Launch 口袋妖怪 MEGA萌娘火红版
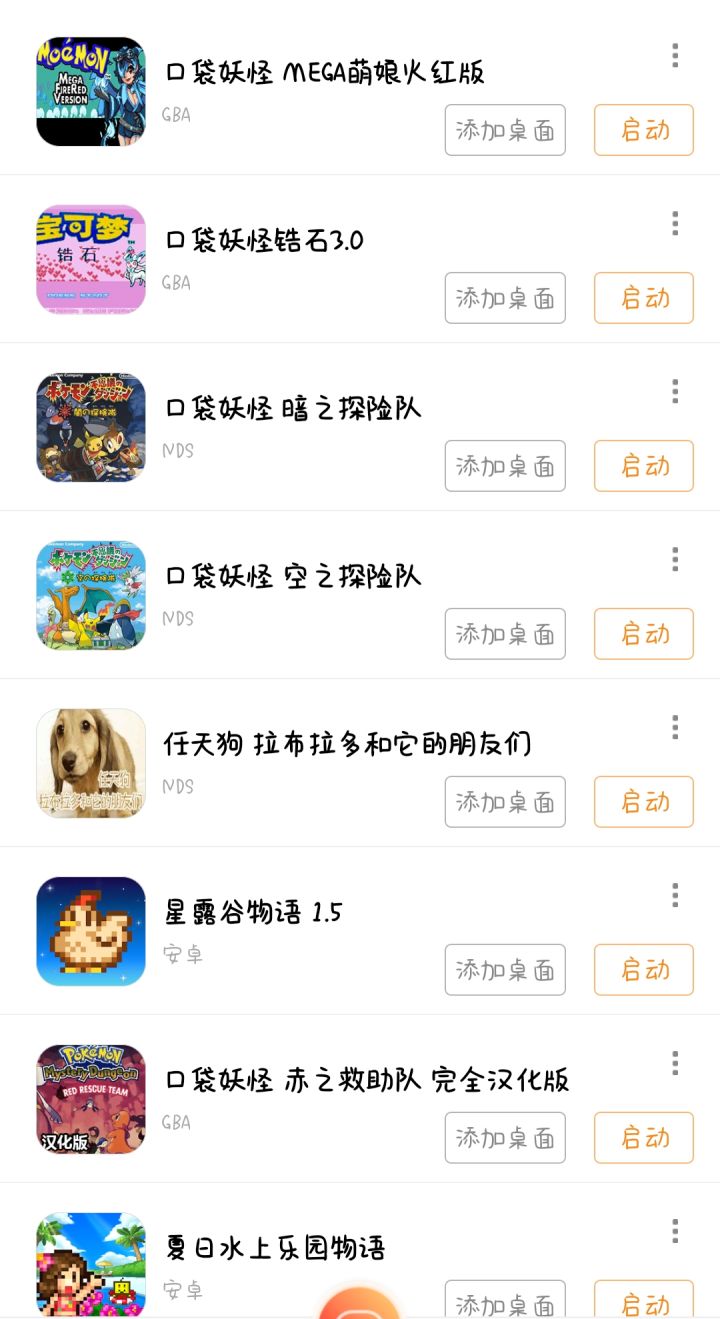This screenshot has width=720, height=1319. pyautogui.click(x=643, y=130)
